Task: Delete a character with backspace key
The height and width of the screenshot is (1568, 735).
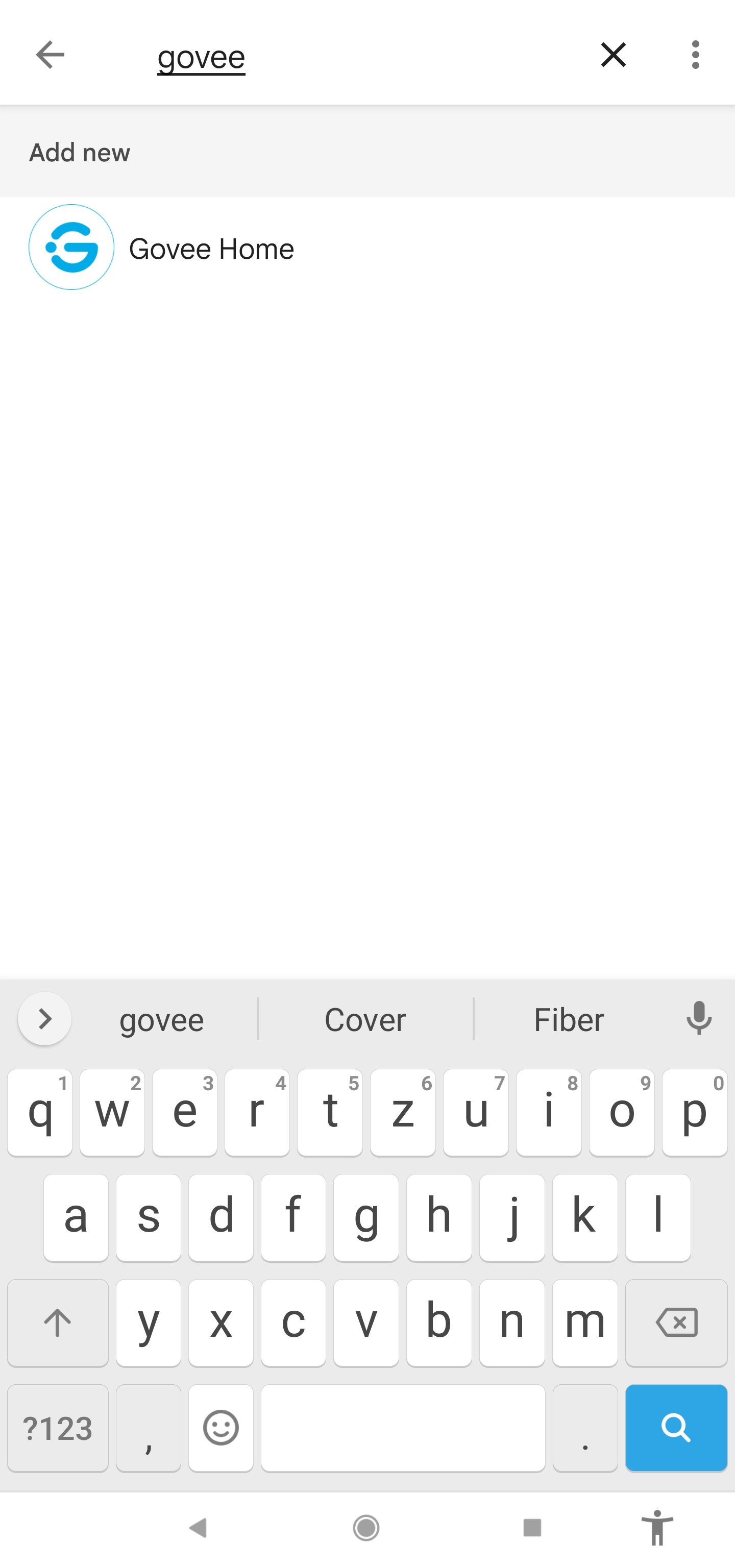Action: click(x=676, y=1322)
